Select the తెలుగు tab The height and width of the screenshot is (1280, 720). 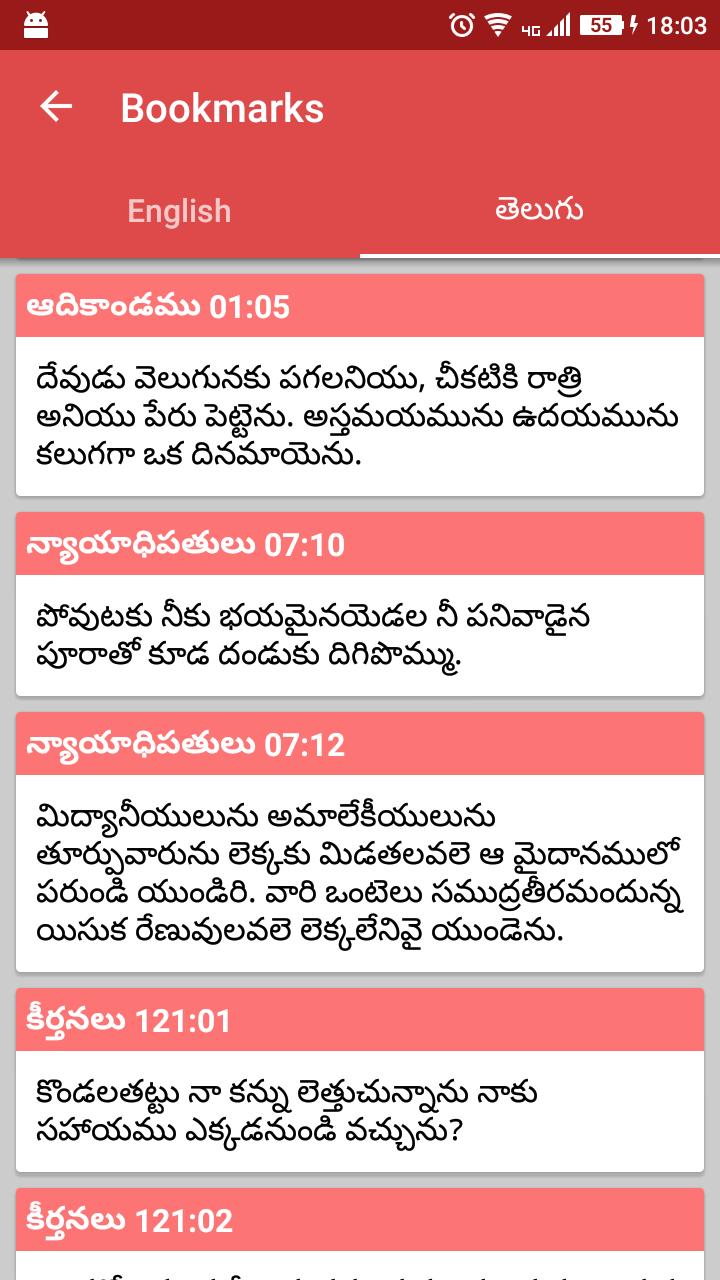click(x=539, y=211)
